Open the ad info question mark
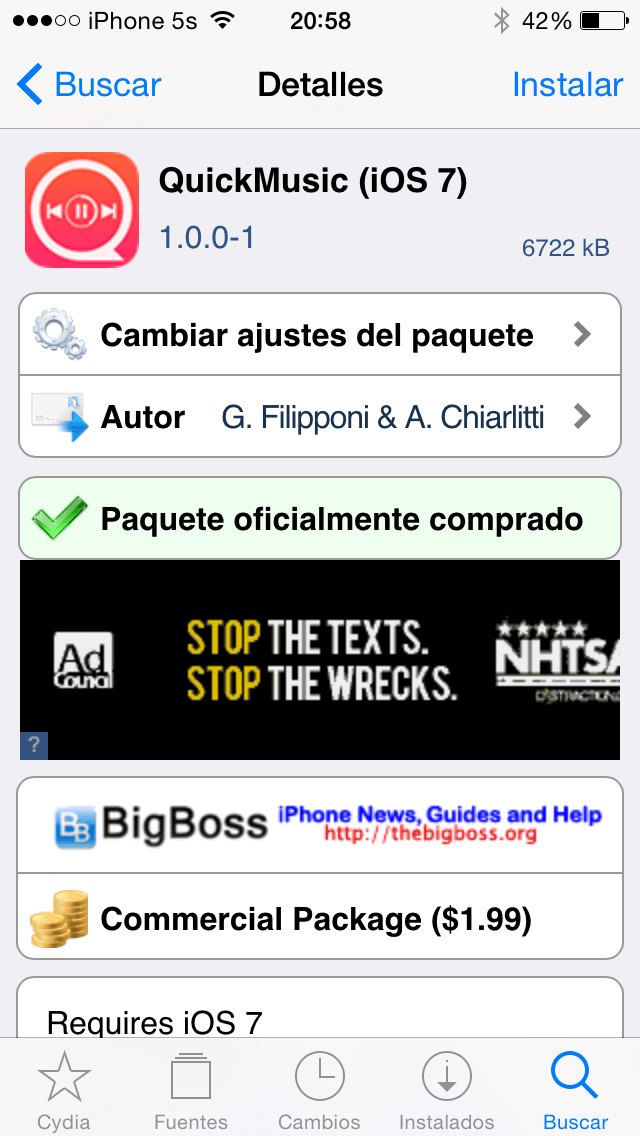The width and height of the screenshot is (640, 1136). [x=34, y=745]
